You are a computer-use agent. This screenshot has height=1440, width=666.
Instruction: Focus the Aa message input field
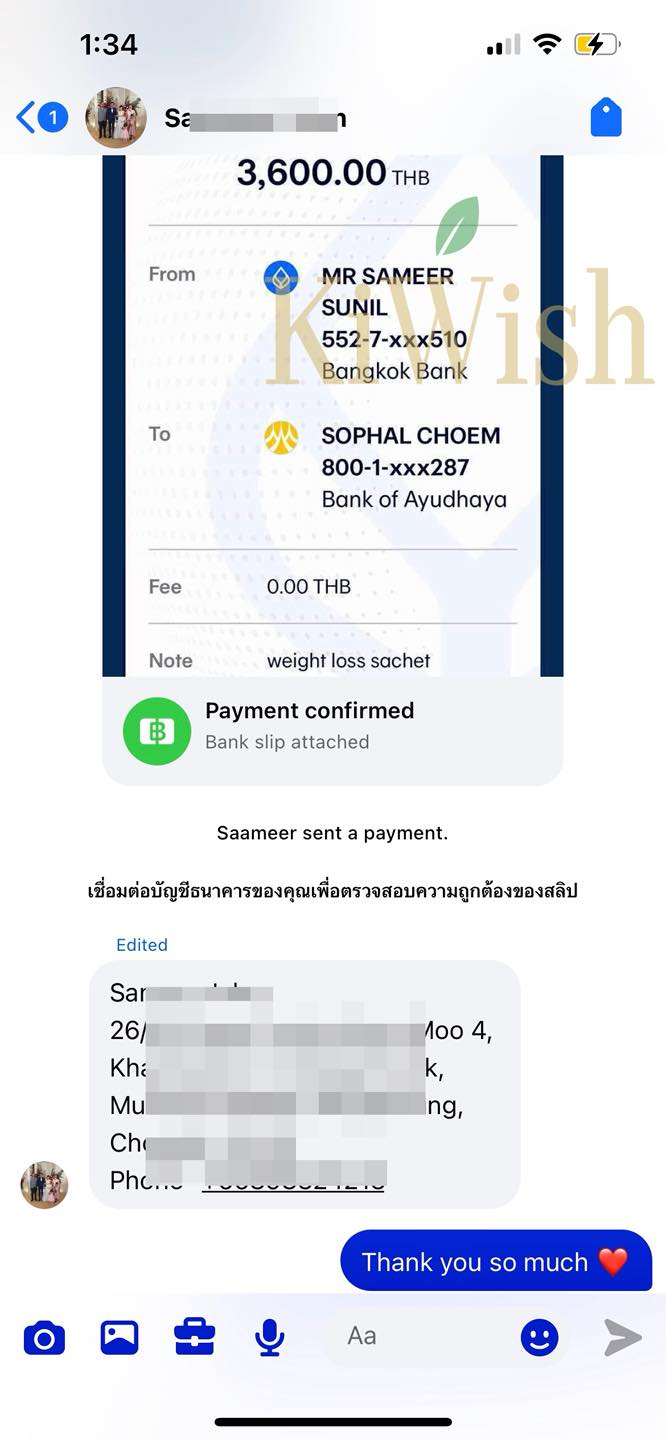(420, 1336)
